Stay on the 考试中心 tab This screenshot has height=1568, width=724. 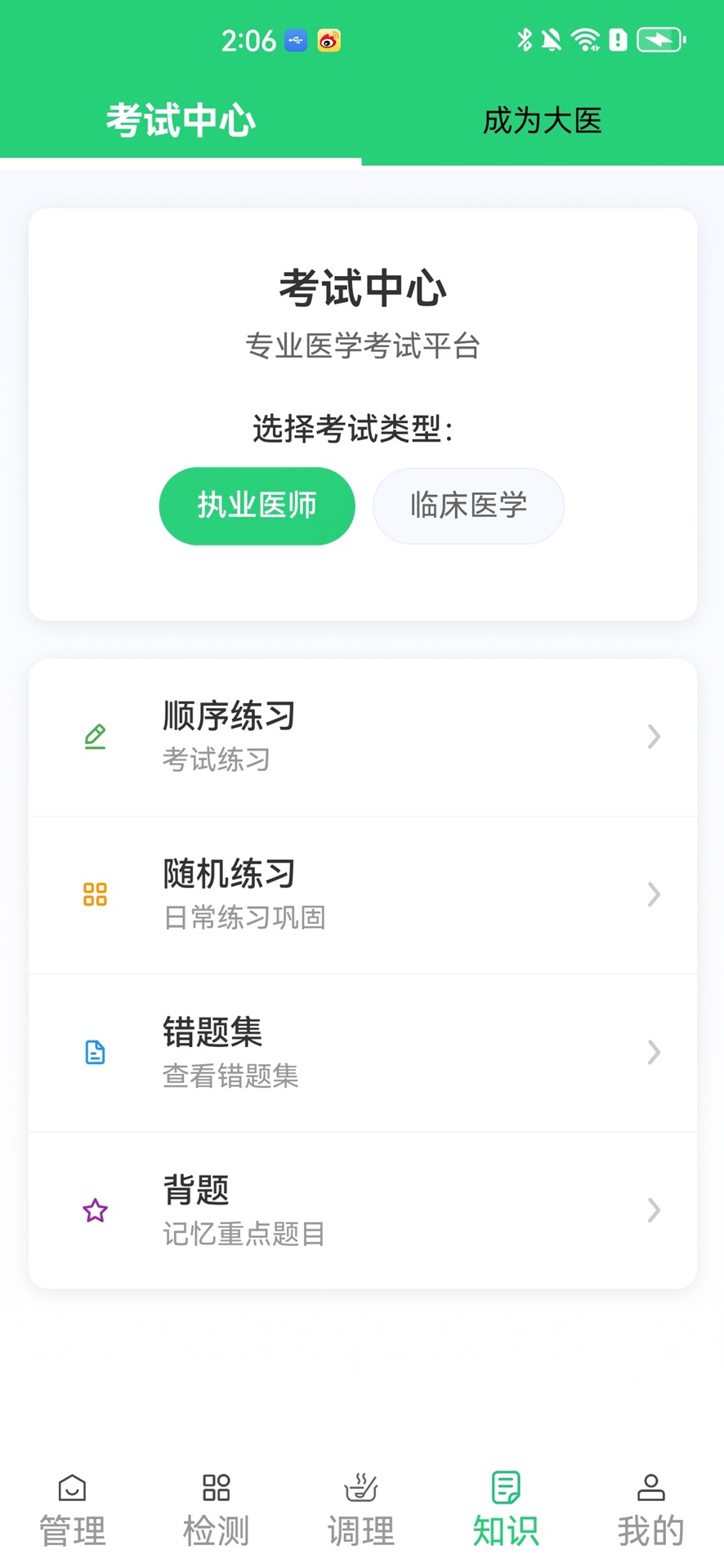[181, 120]
